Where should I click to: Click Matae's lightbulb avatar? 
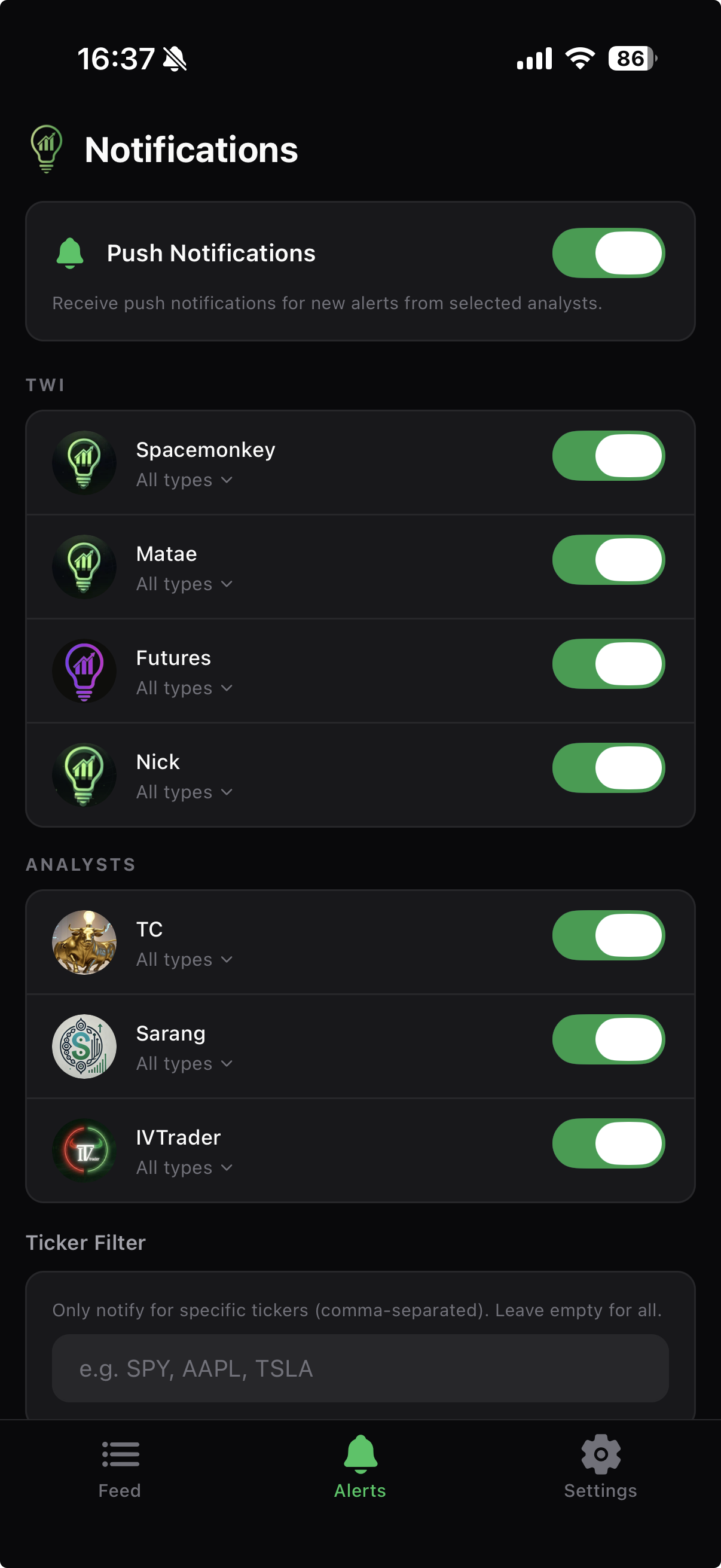point(84,567)
